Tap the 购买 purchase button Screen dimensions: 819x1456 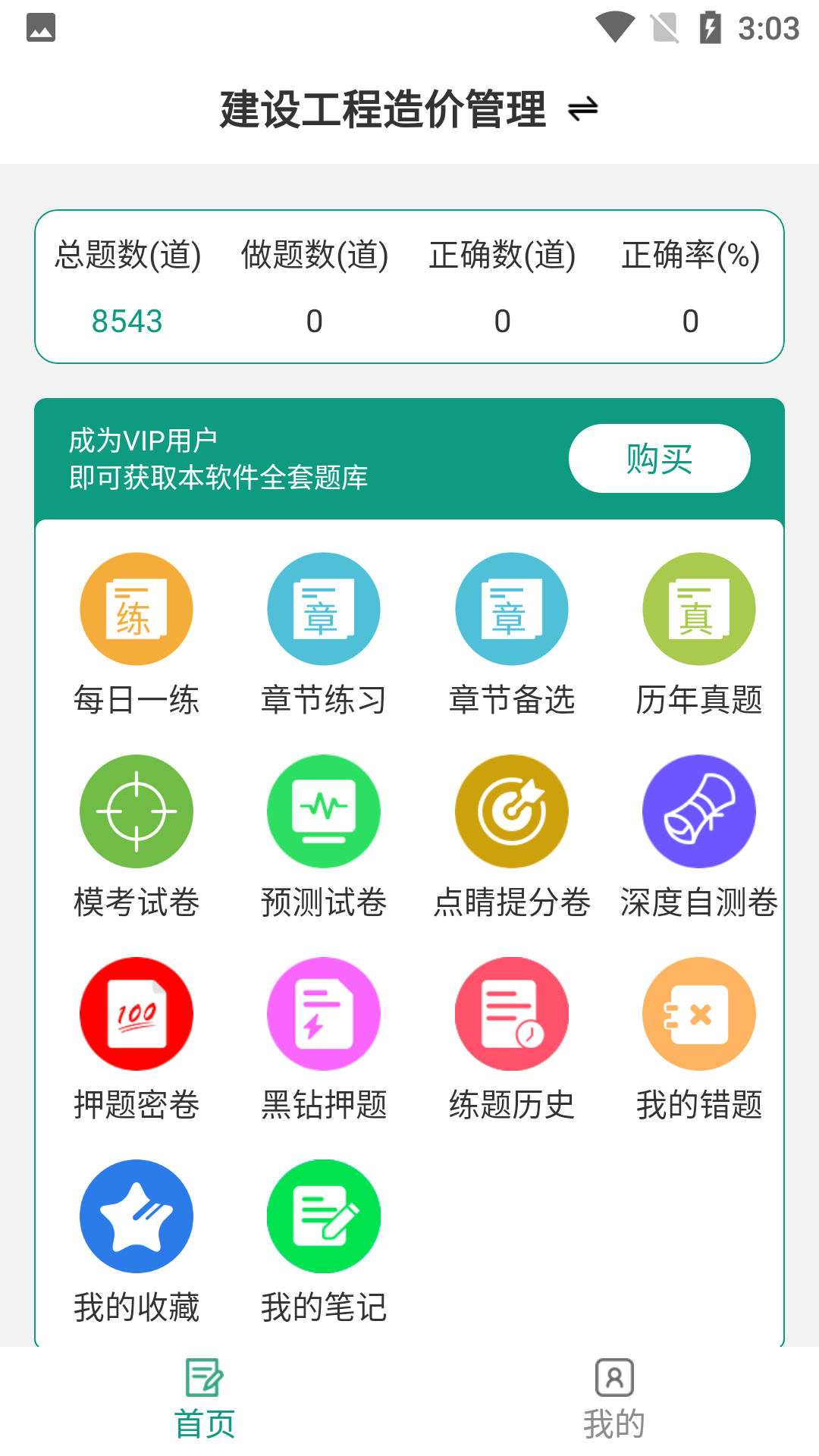click(658, 458)
